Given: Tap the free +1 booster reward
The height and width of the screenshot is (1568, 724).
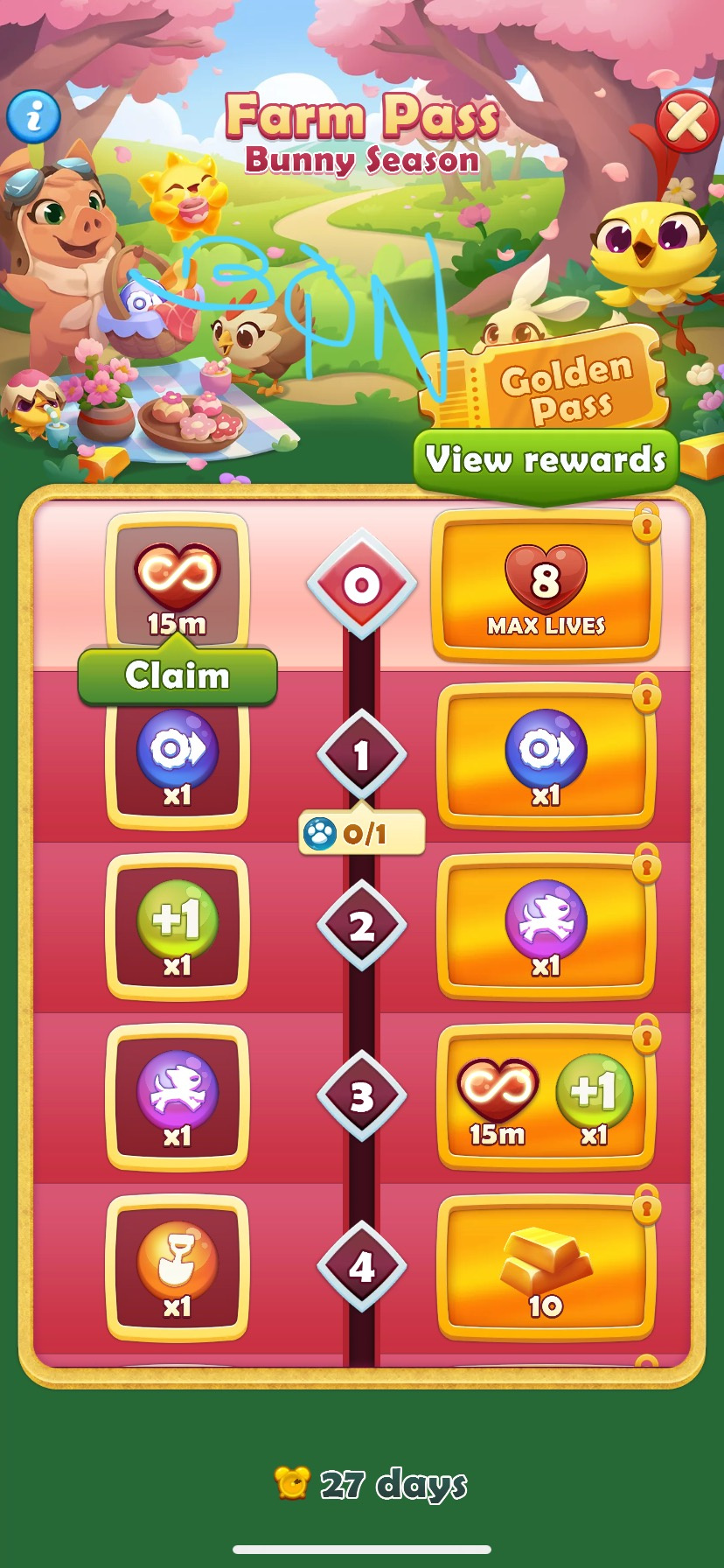Looking at the screenshot, I should [x=178, y=927].
